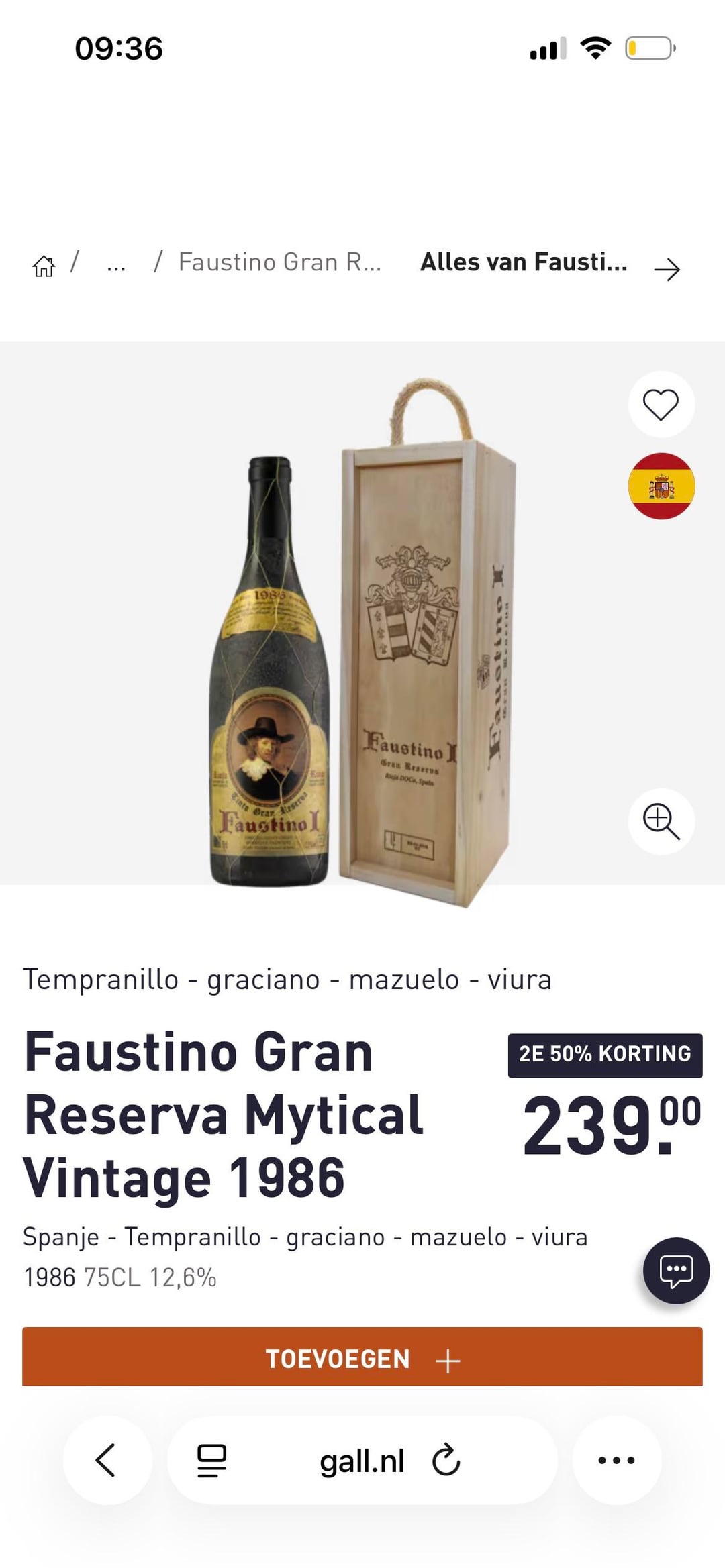The image size is (725, 1568).
Task: Open the customer chat bubble
Action: pos(675,1270)
